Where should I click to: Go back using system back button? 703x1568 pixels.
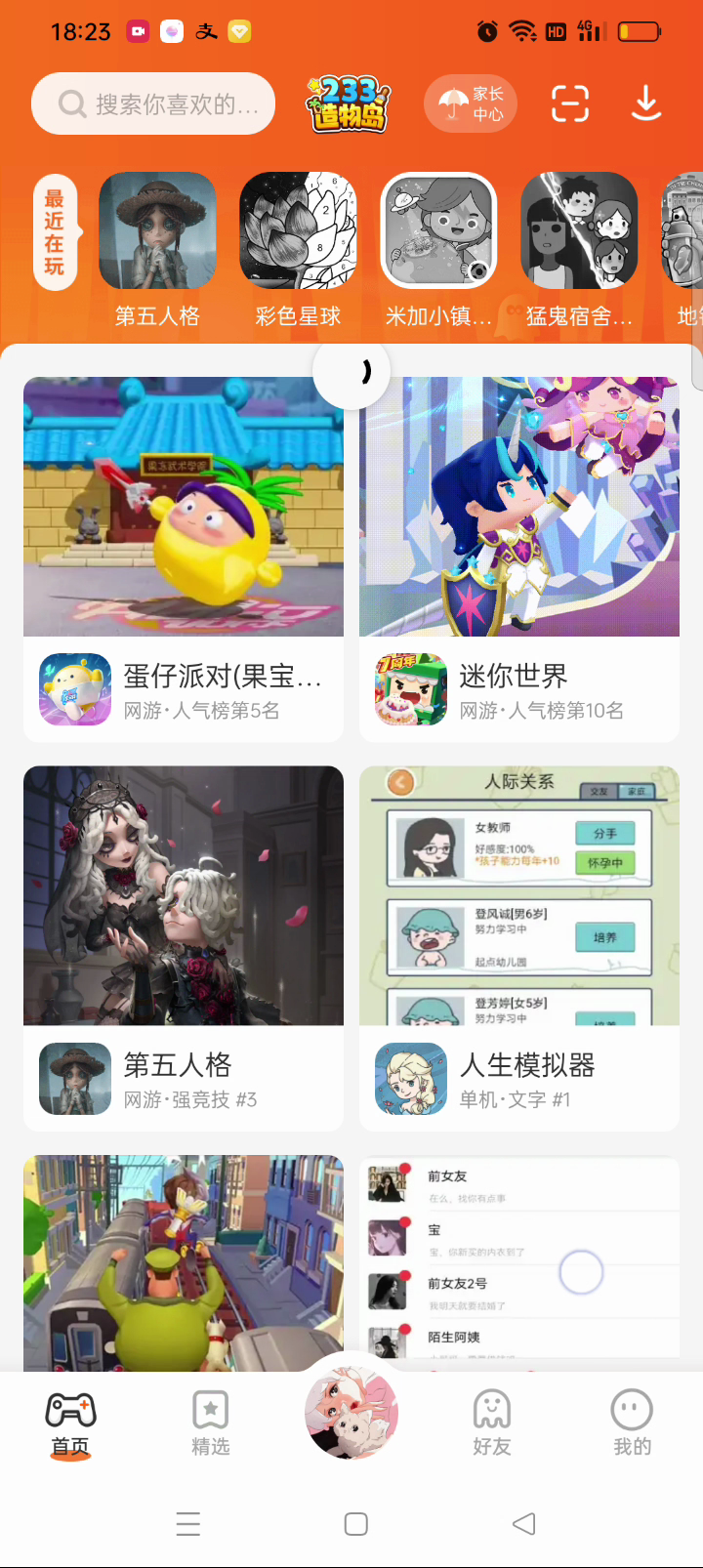(524, 1524)
